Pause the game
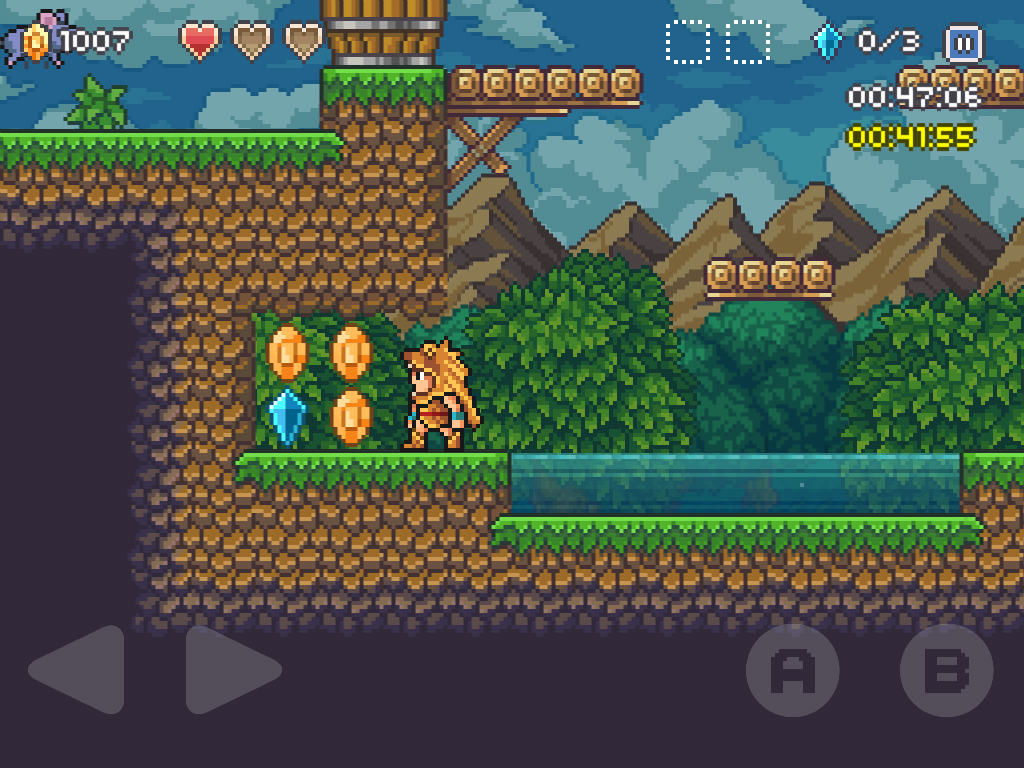Screen dimensions: 1024x768 click(x=964, y=43)
